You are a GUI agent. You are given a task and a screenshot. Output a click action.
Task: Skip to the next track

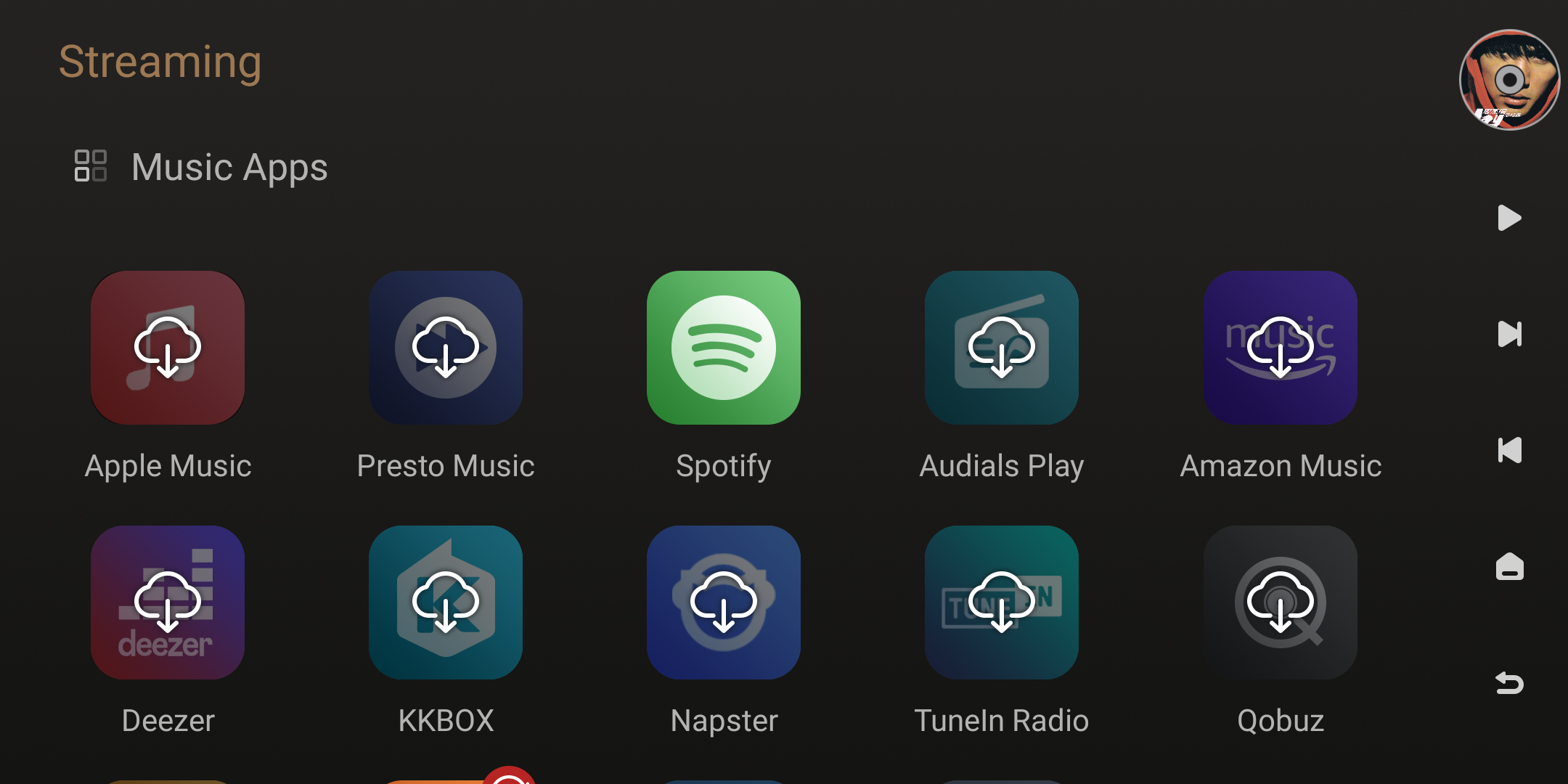pos(1509,334)
